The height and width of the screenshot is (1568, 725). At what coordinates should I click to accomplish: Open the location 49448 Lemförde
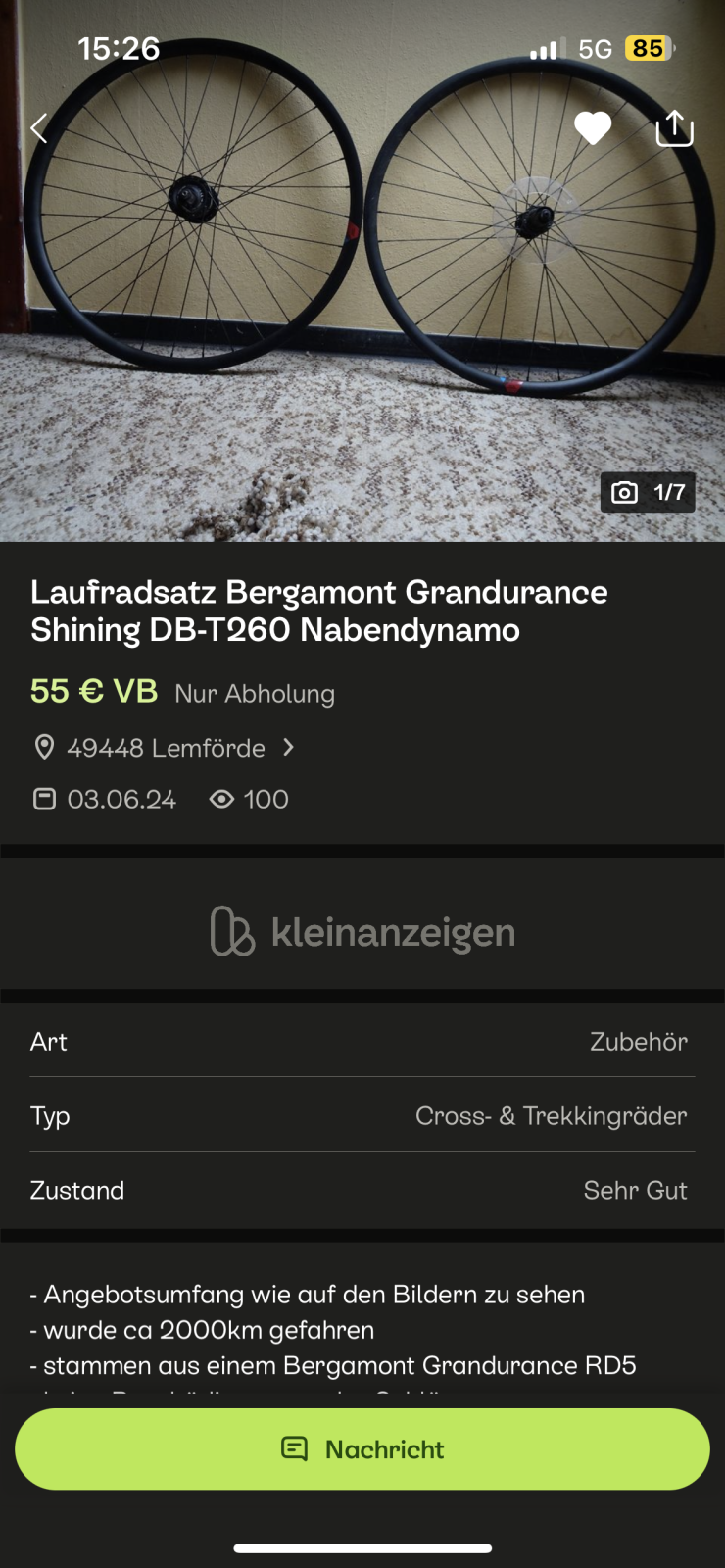[x=165, y=748]
